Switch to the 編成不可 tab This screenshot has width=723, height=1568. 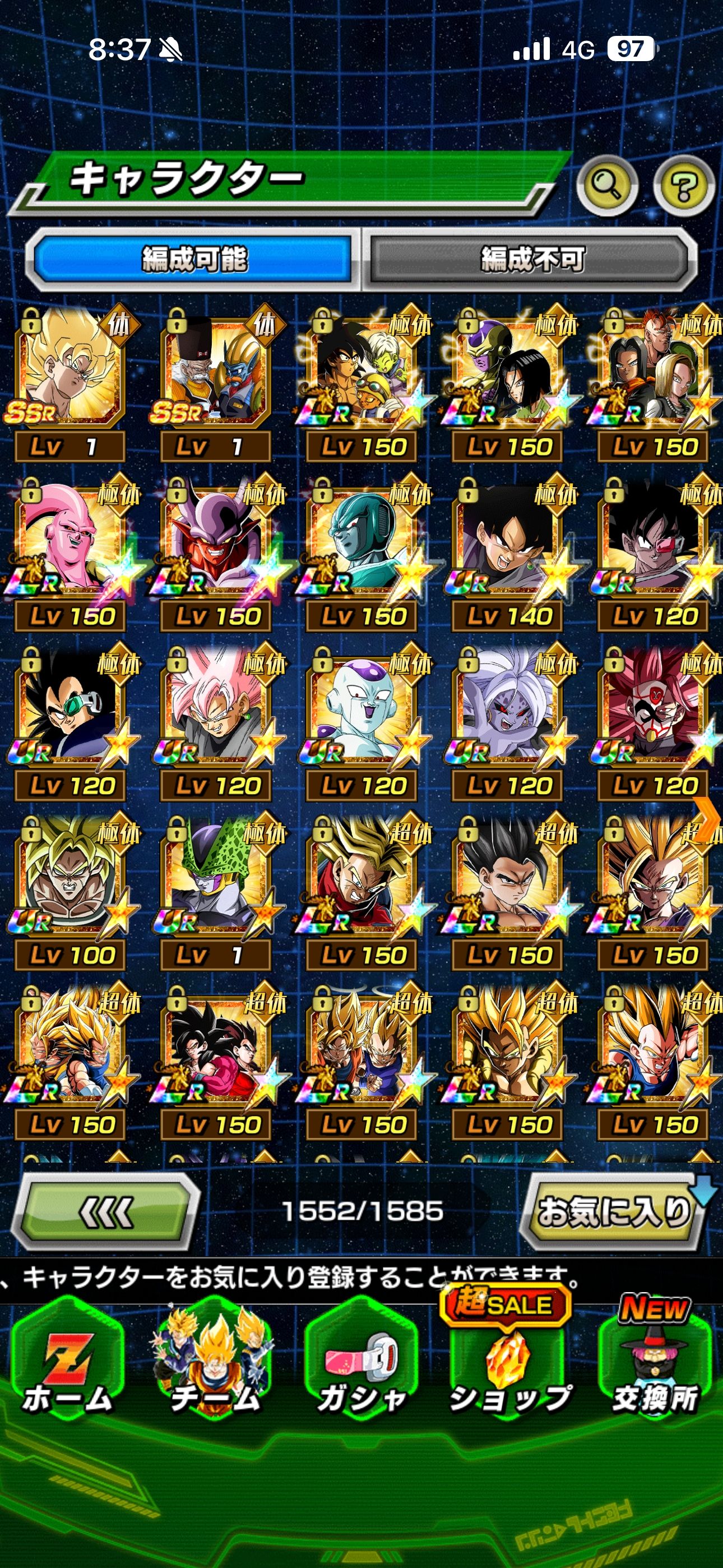click(531, 259)
